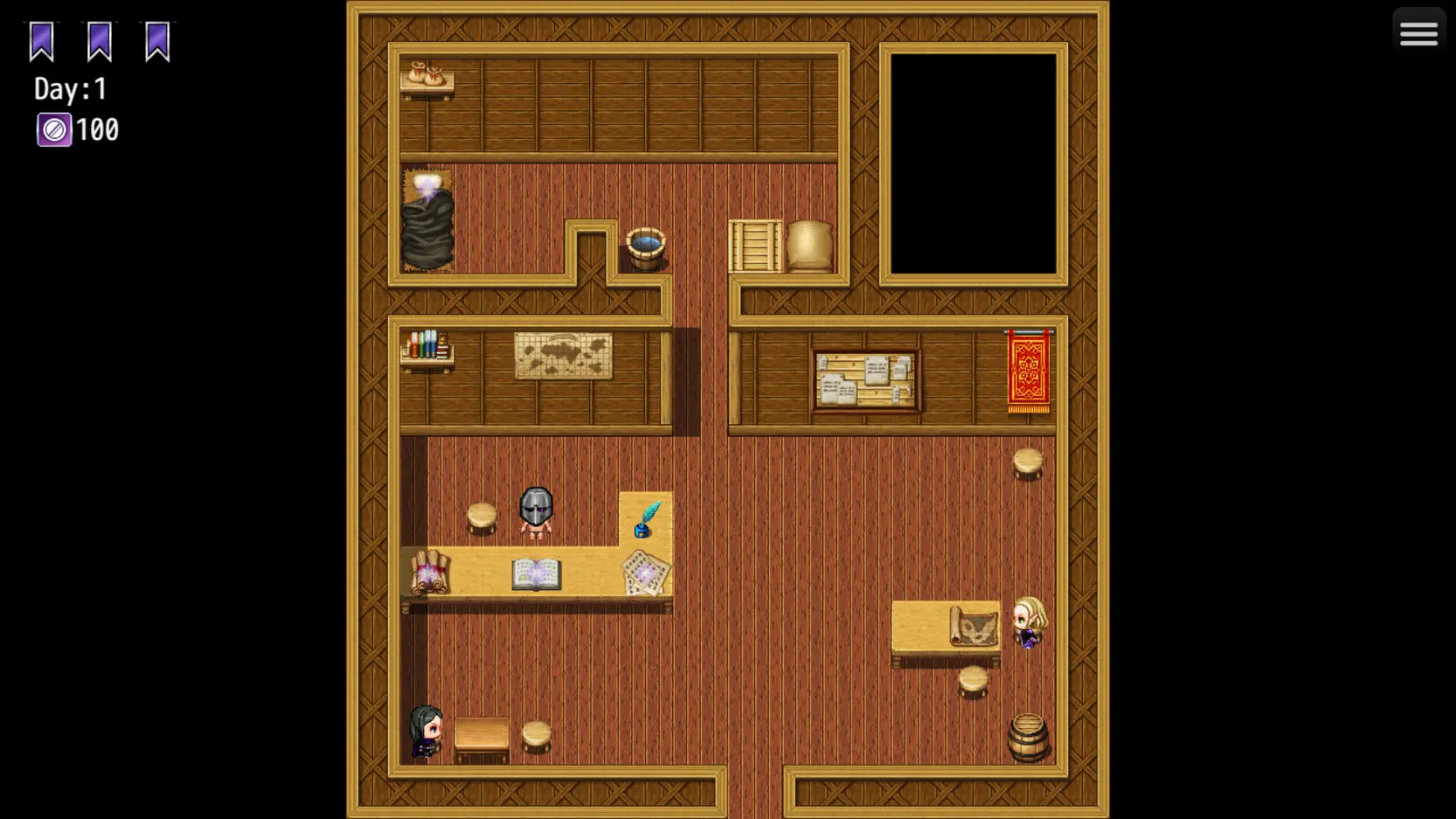
Task: Examine the world map on the wall
Action: tap(564, 356)
